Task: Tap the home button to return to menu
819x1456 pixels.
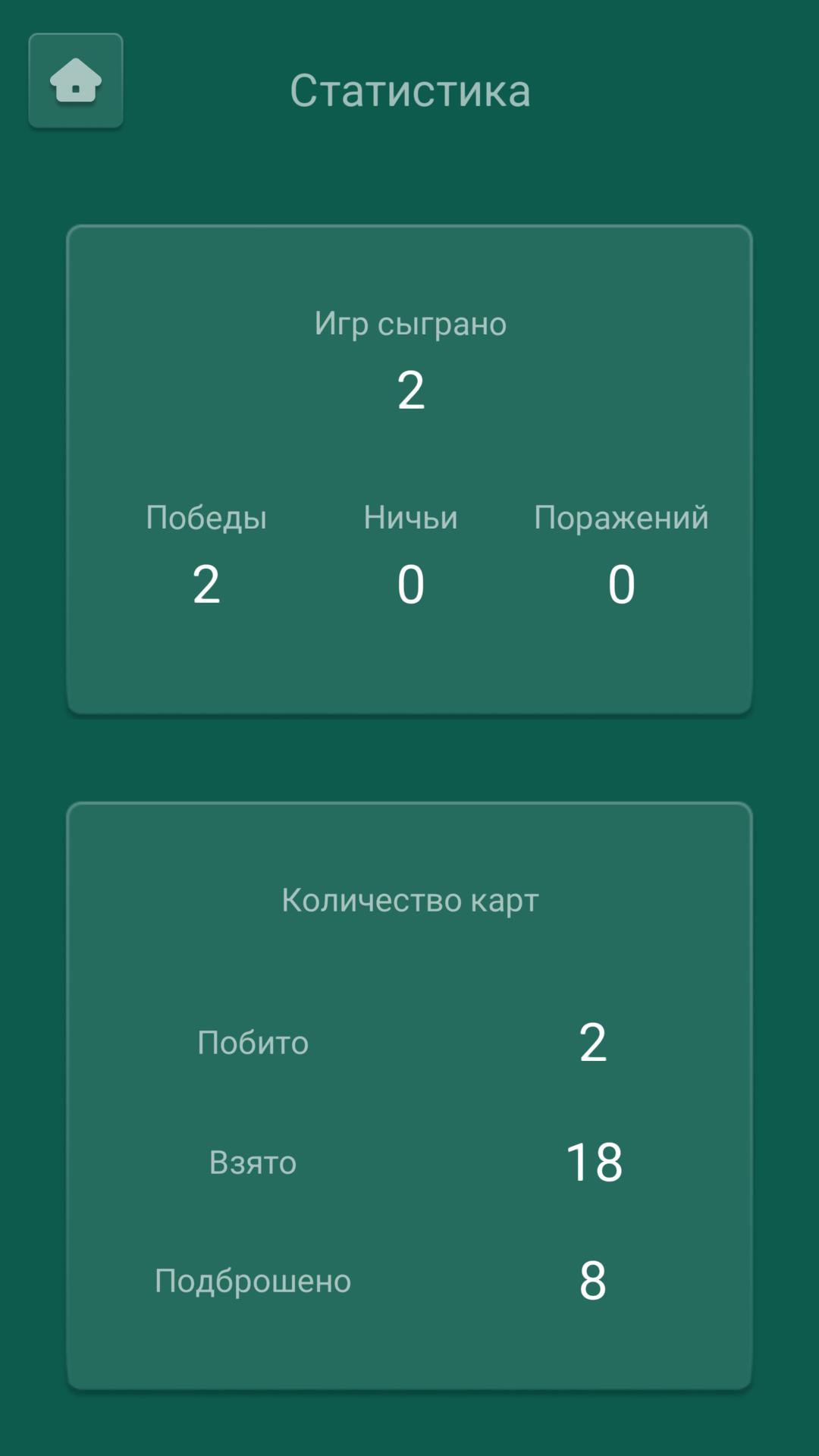Action: [x=76, y=80]
